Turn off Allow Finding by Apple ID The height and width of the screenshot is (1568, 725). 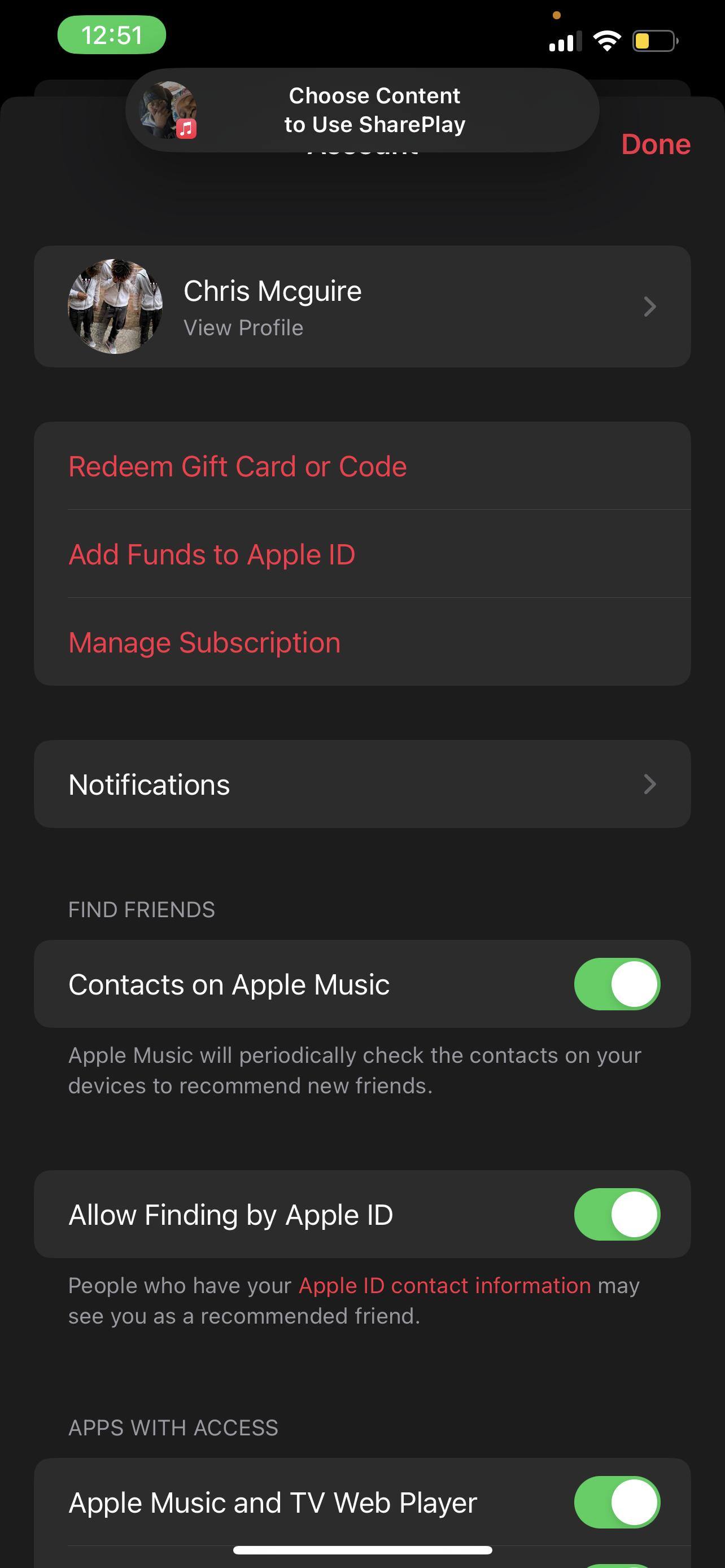(617, 1214)
